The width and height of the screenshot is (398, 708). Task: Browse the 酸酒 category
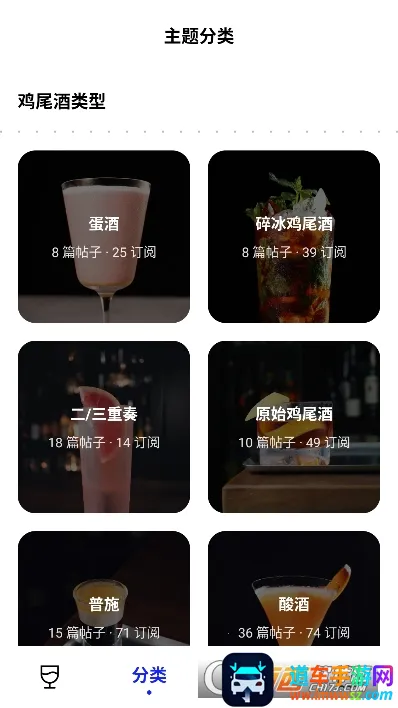(294, 588)
